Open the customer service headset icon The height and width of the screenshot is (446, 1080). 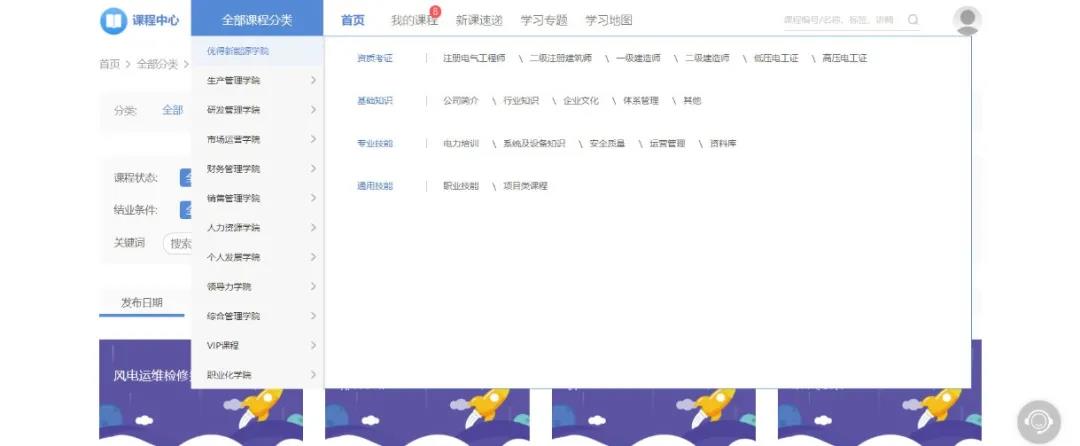[x=1038, y=421]
